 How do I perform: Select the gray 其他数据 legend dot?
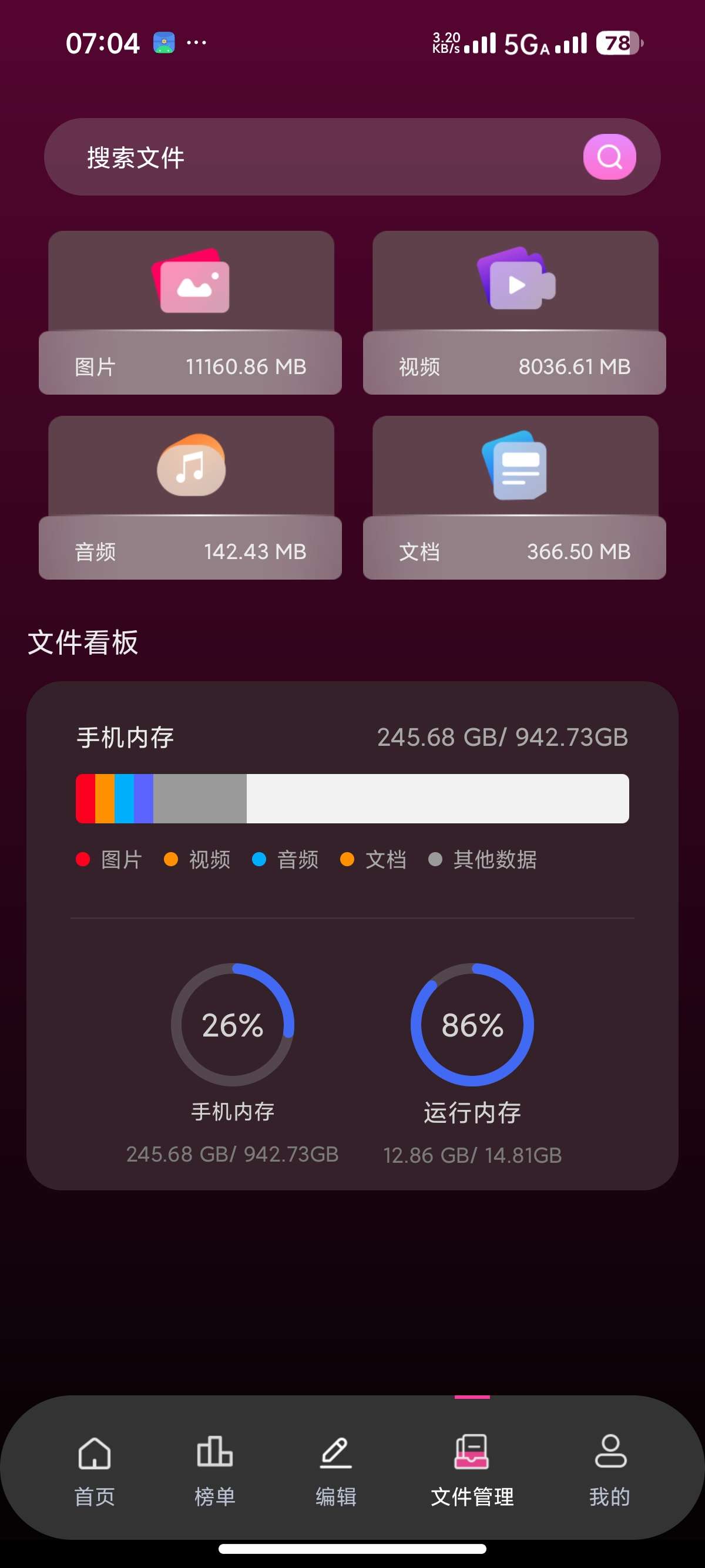(435, 860)
